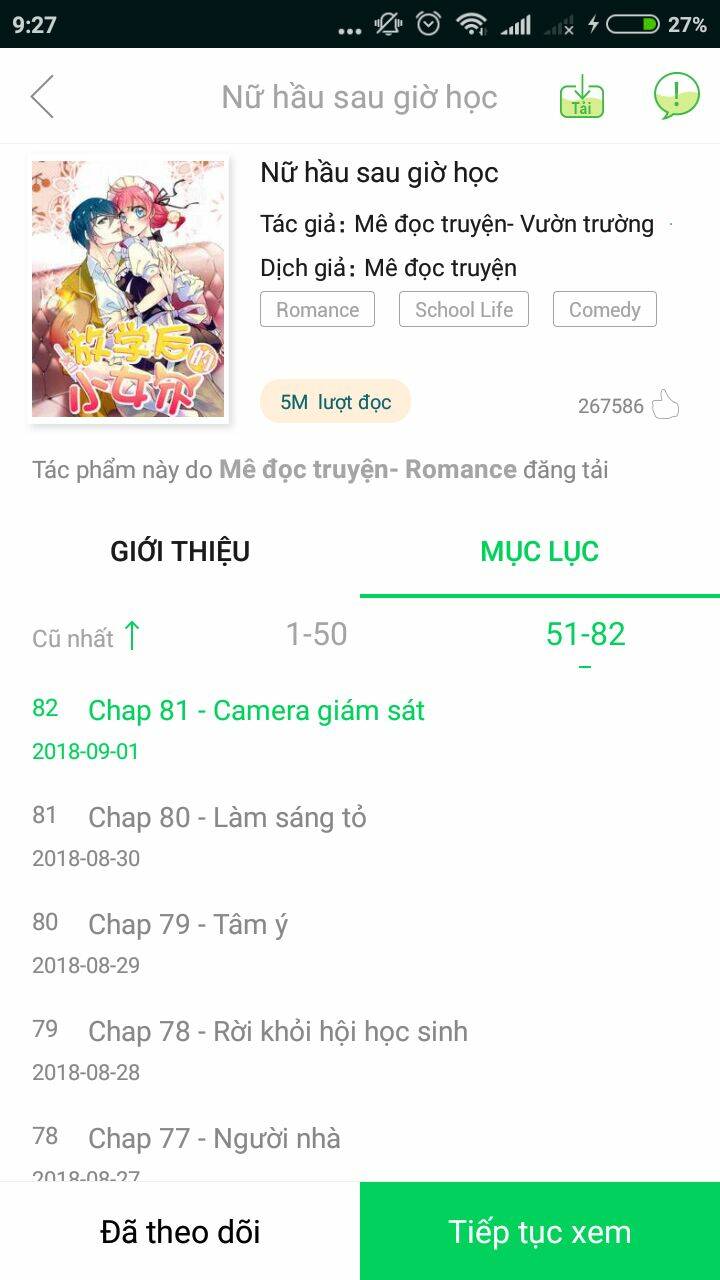Tap the upward sort arrow next to Cũ nhất
This screenshot has height=1280, width=720.
[134, 635]
